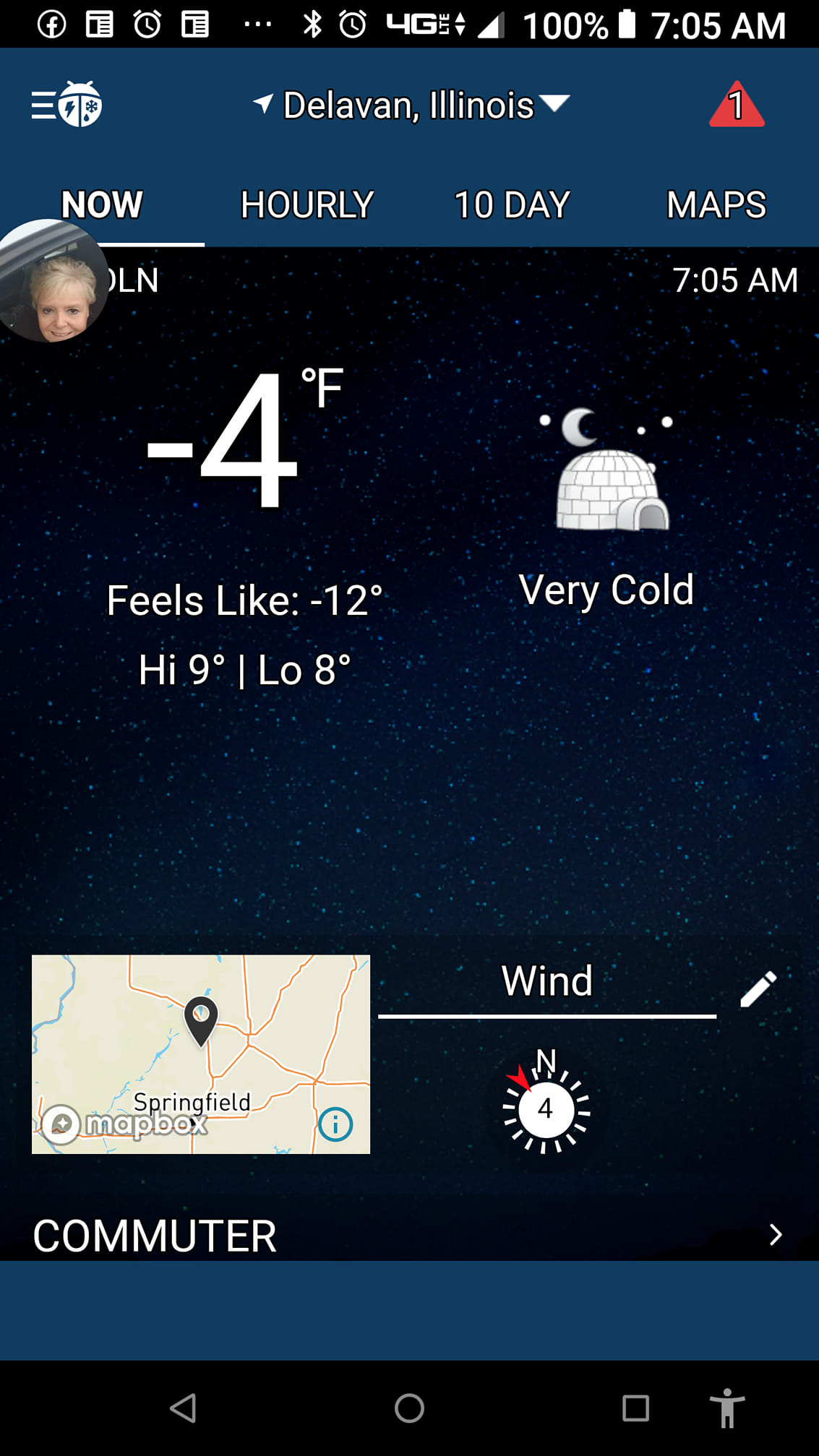The height and width of the screenshot is (1456, 819).
Task: Open the WeatherBug ladybug menu icon
Action: point(70,105)
